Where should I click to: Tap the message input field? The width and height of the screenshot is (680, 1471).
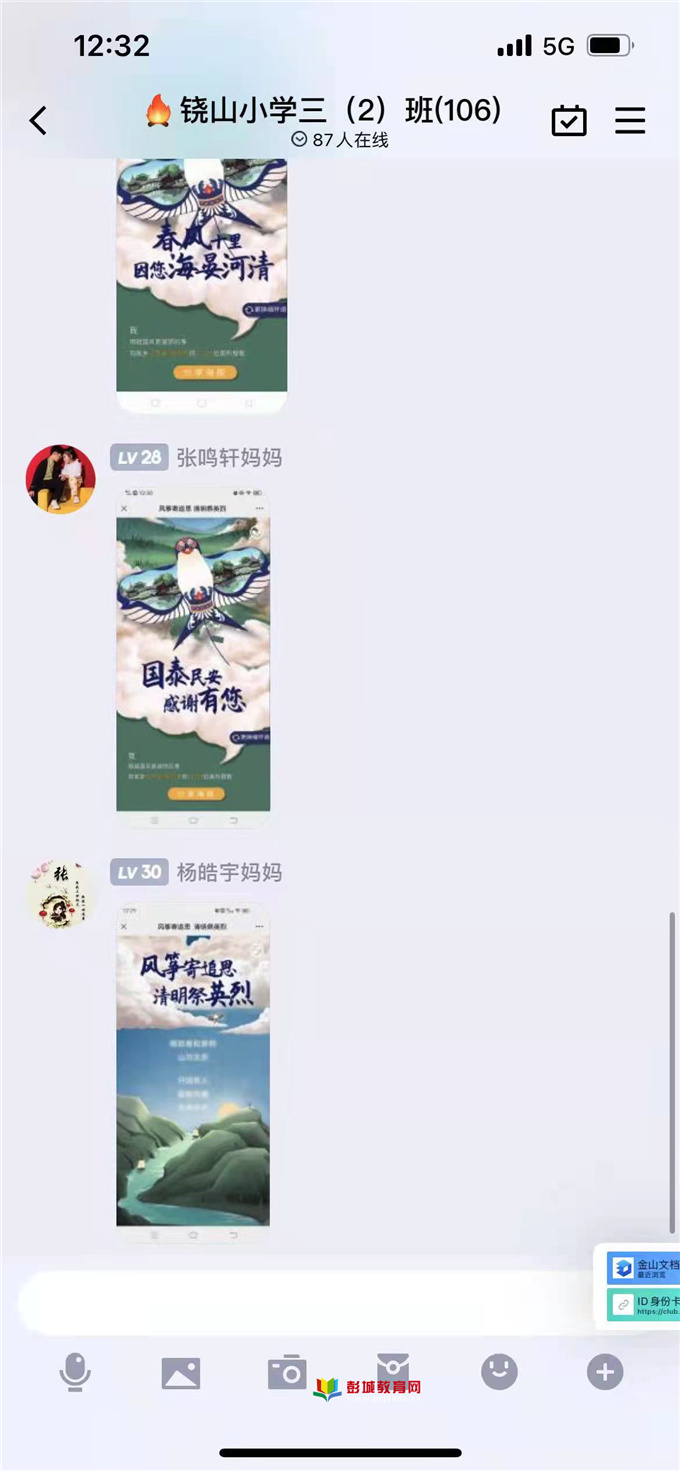pyautogui.click(x=300, y=1303)
